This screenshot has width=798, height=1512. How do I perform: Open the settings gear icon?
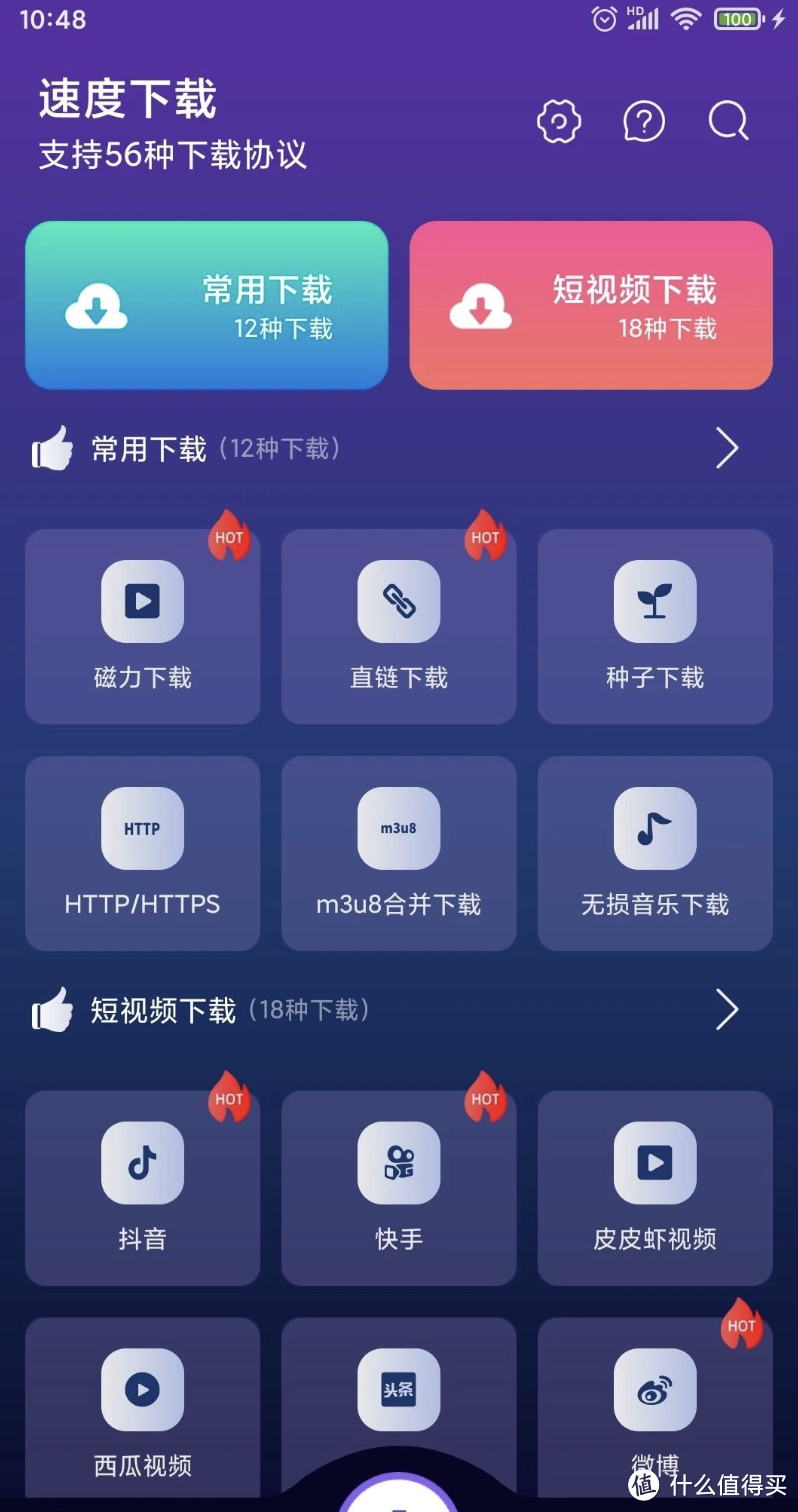(x=559, y=122)
